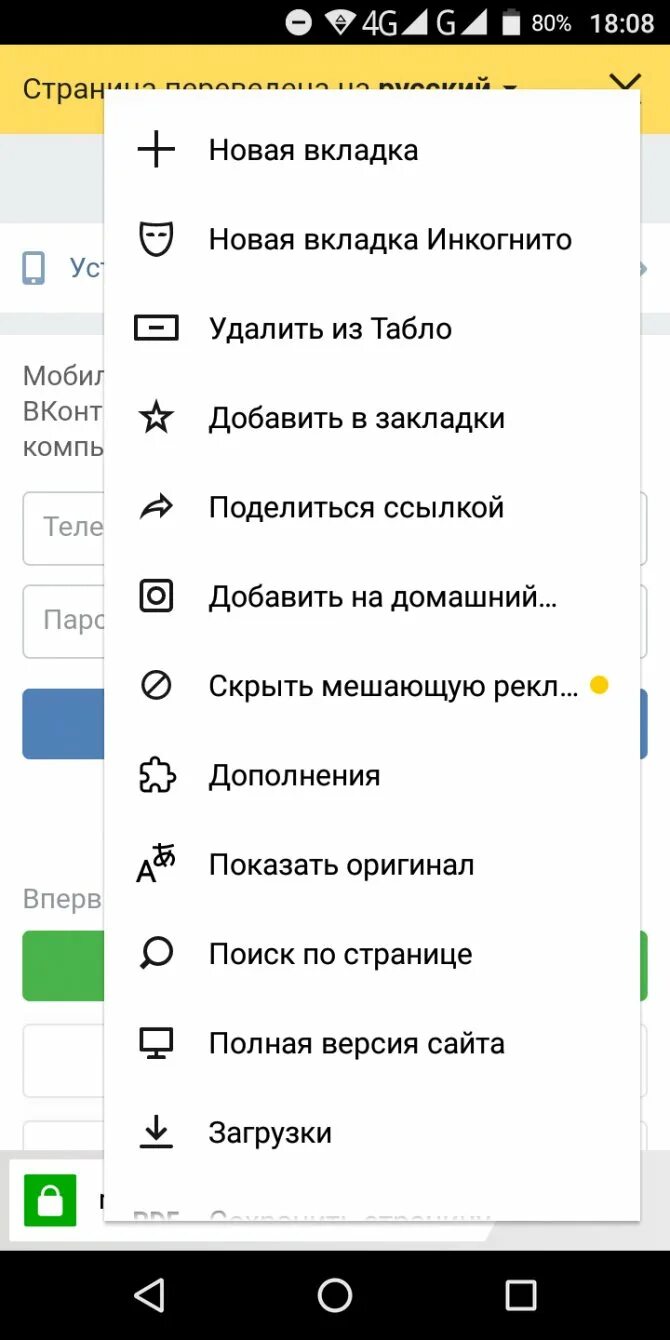Open new Incognito tab (Новая вкладка Инкогнито)
This screenshot has width=670, height=1340.
[389, 240]
